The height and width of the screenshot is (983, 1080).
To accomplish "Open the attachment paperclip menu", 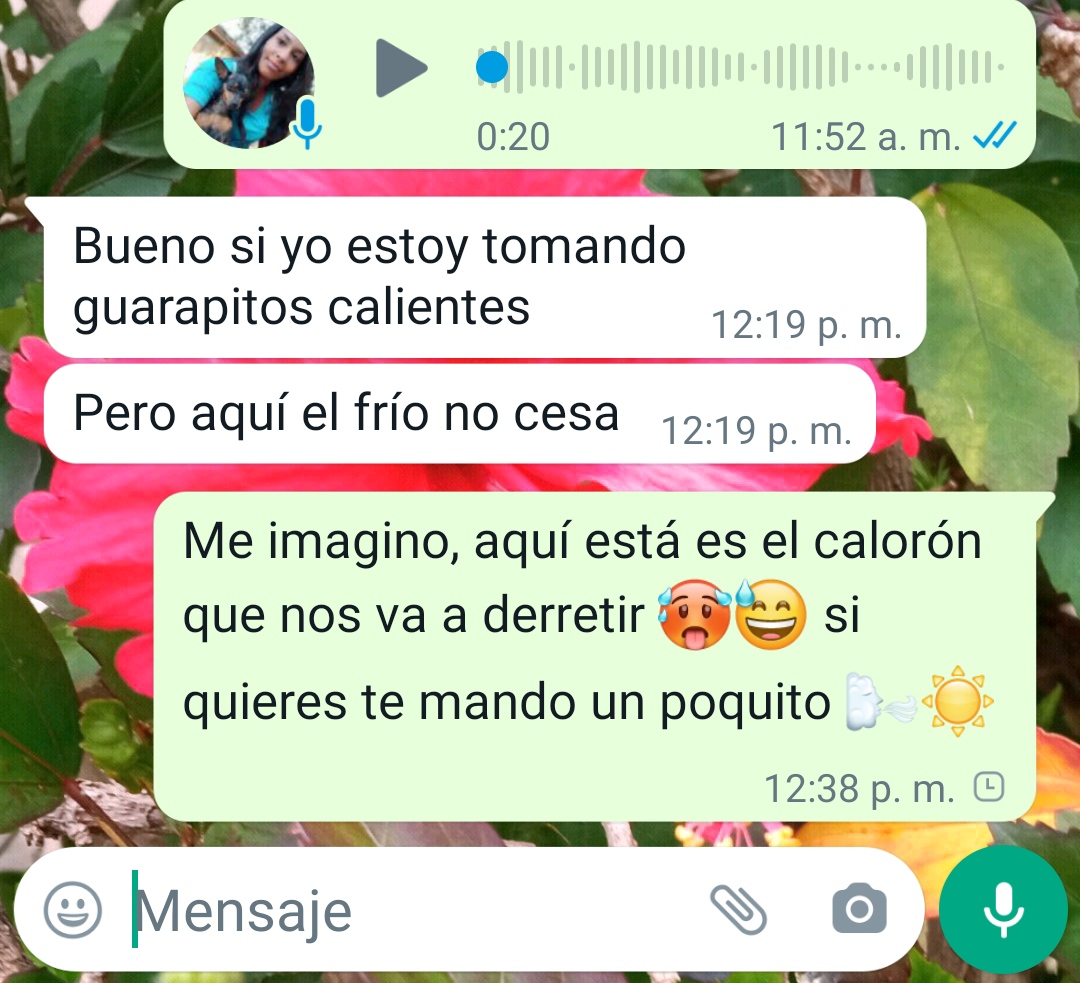I will click(x=738, y=910).
